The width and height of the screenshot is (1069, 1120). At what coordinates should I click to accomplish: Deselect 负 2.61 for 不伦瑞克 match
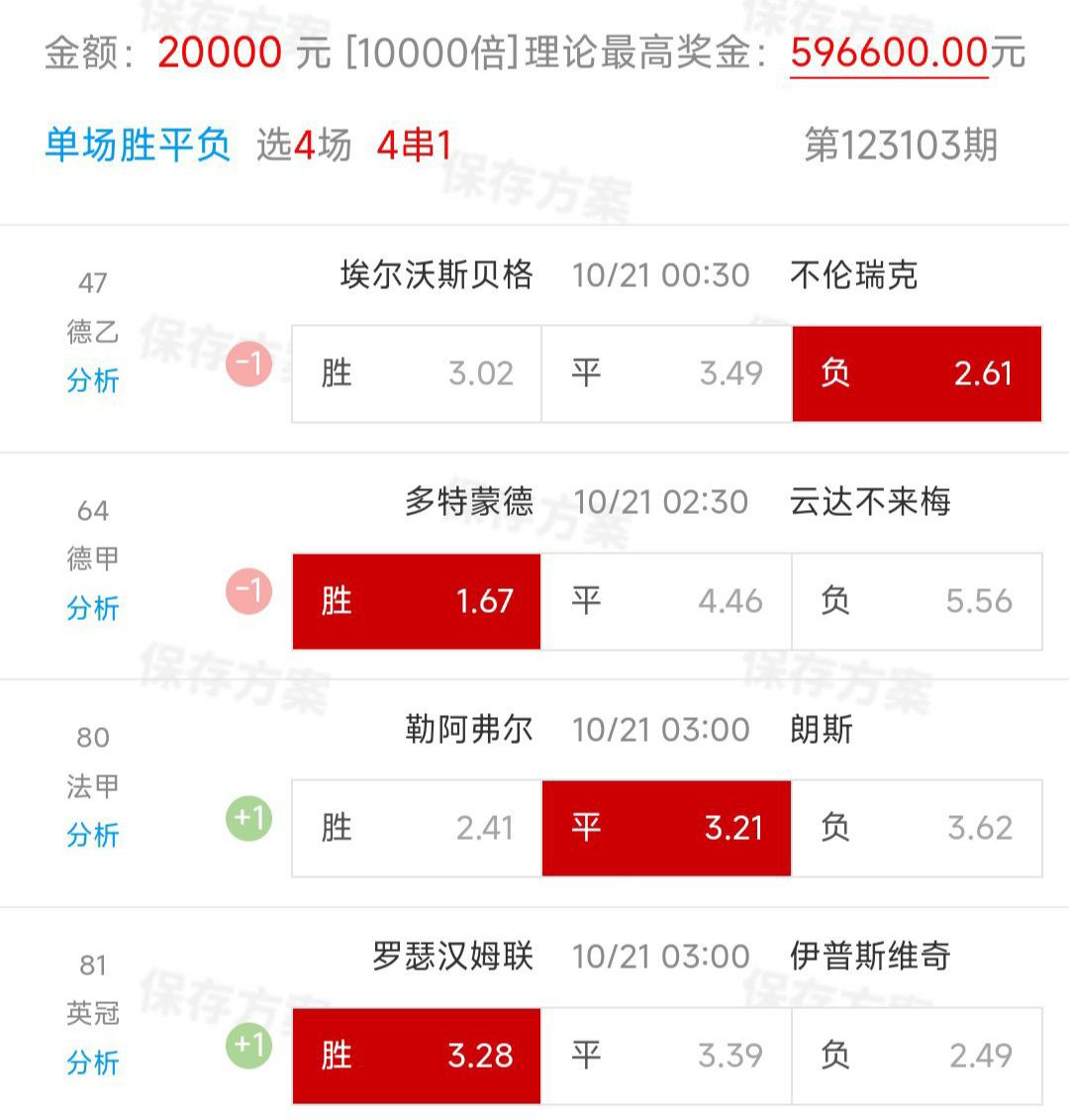917,373
